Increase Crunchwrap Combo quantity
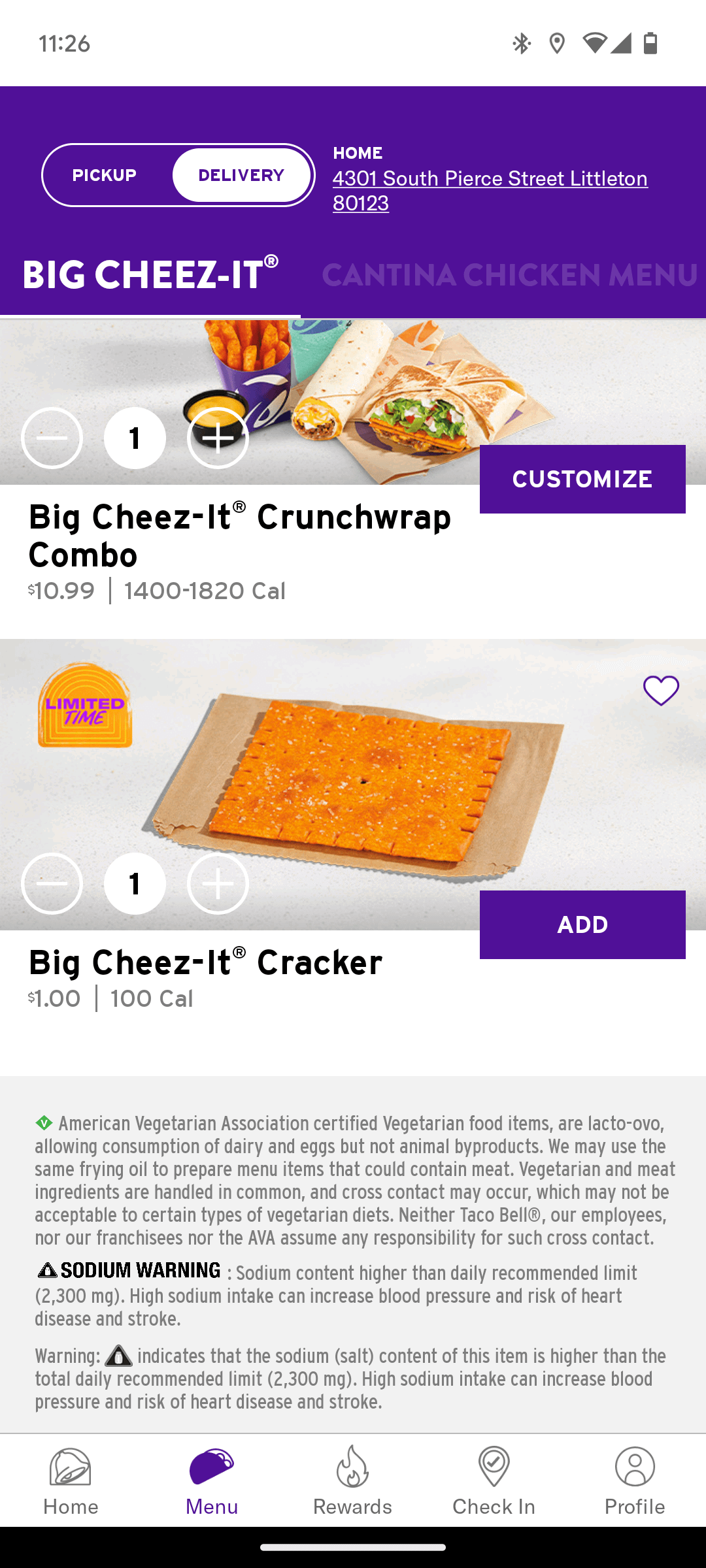Screen dimensions: 706x1568 click(x=218, y=438)
